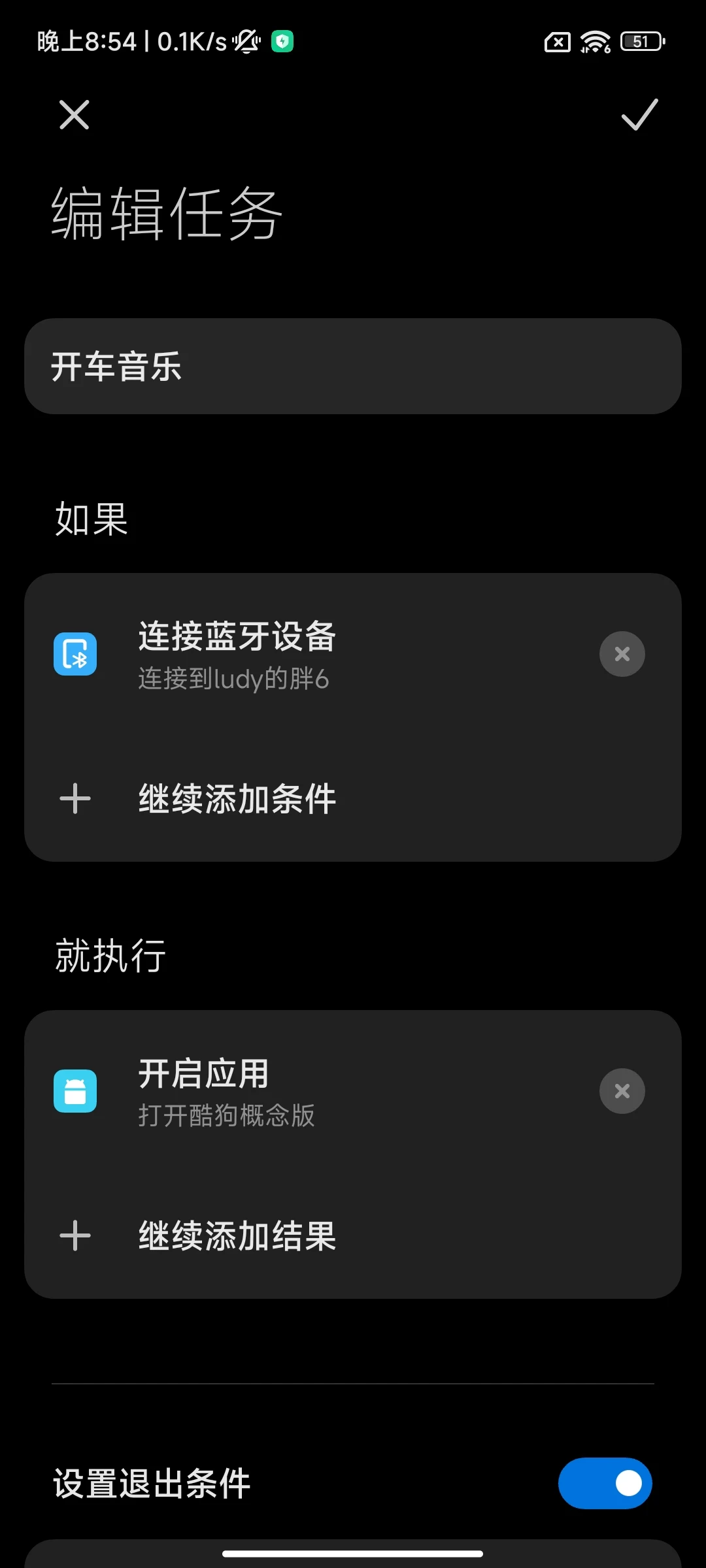The width and height of the screenshot is (706, 1568).
Task: Delete the 开启应用 action
Action: pyautogui.click(x=622, y=1091)
